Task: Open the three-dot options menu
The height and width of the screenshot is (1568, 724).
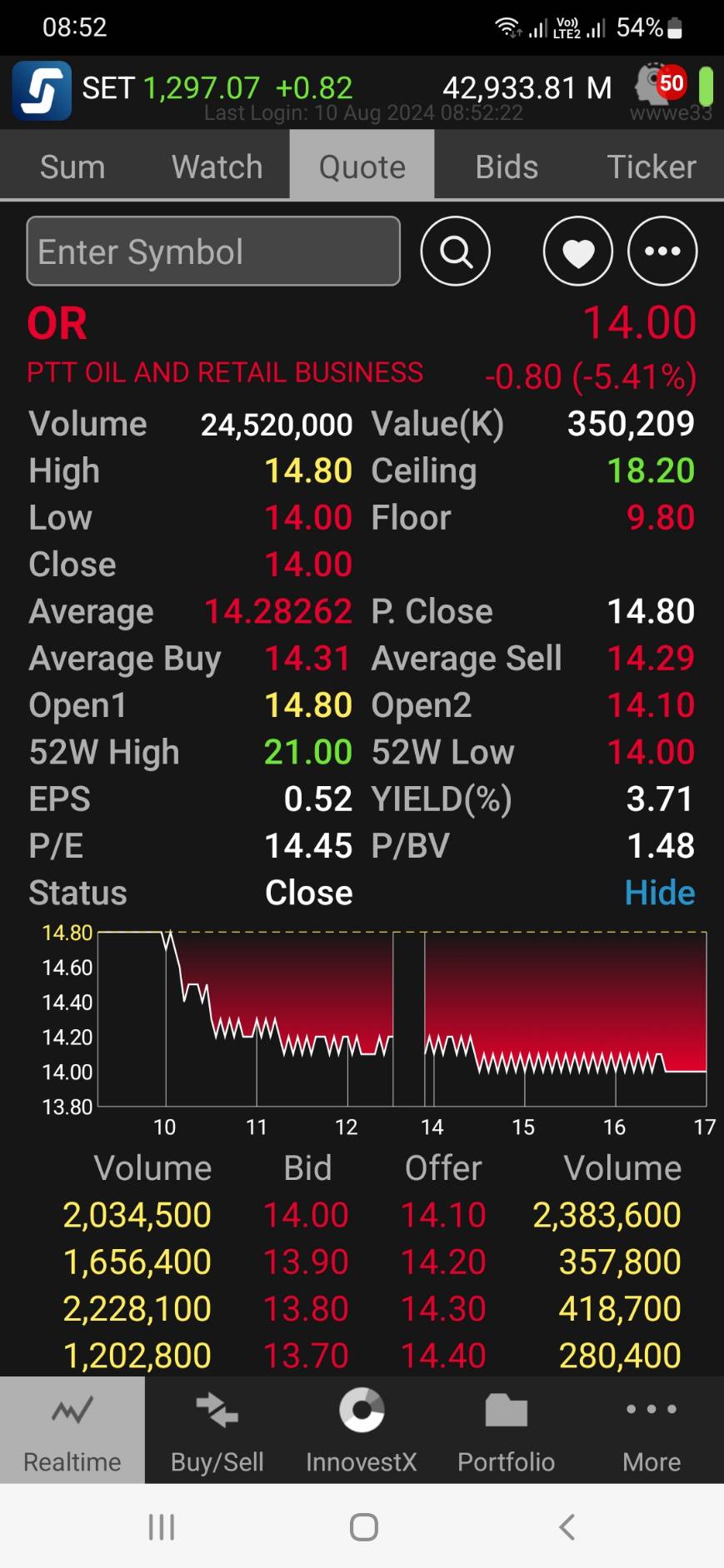Action: (662, 251)
